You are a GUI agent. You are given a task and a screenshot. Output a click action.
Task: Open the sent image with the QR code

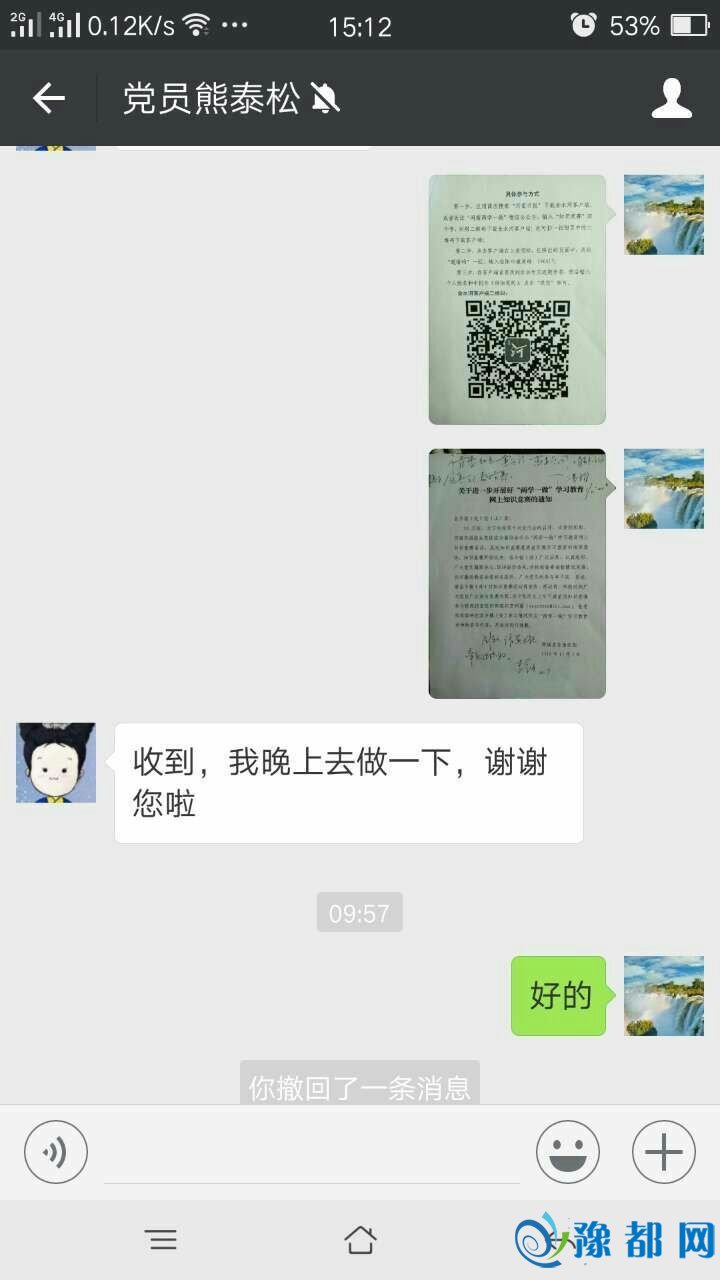pos(517,299)
